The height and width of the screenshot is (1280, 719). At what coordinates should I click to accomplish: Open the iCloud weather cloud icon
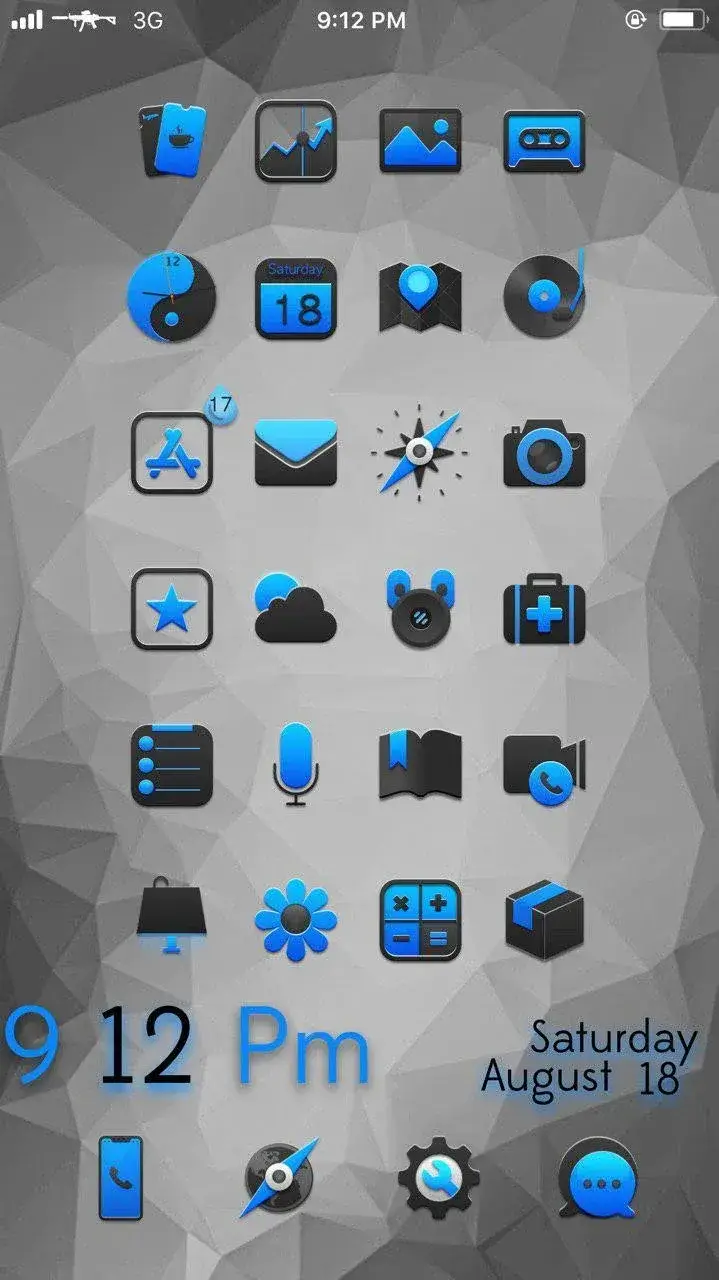pyautogui.click(x=295, y=608)
